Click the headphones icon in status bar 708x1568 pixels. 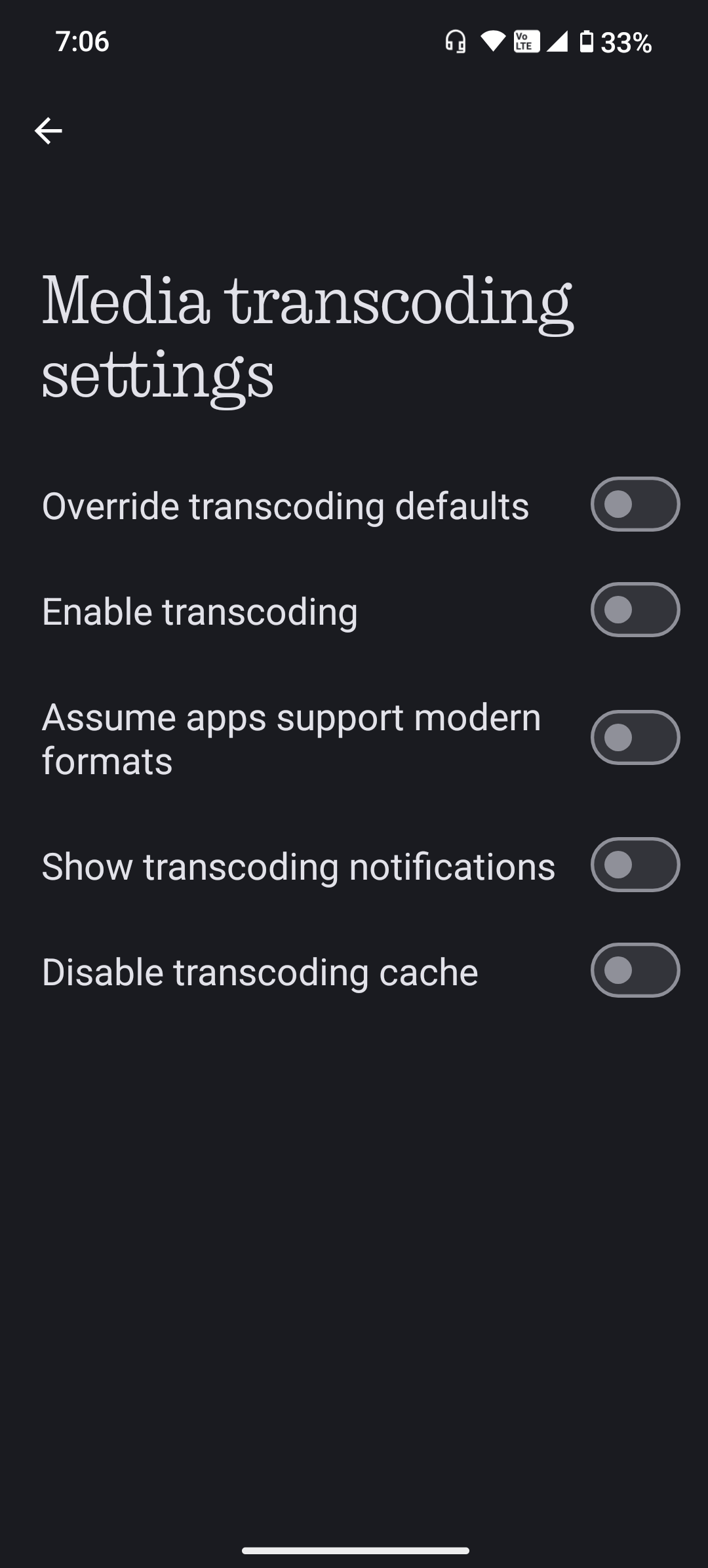[x=454, y=43]
